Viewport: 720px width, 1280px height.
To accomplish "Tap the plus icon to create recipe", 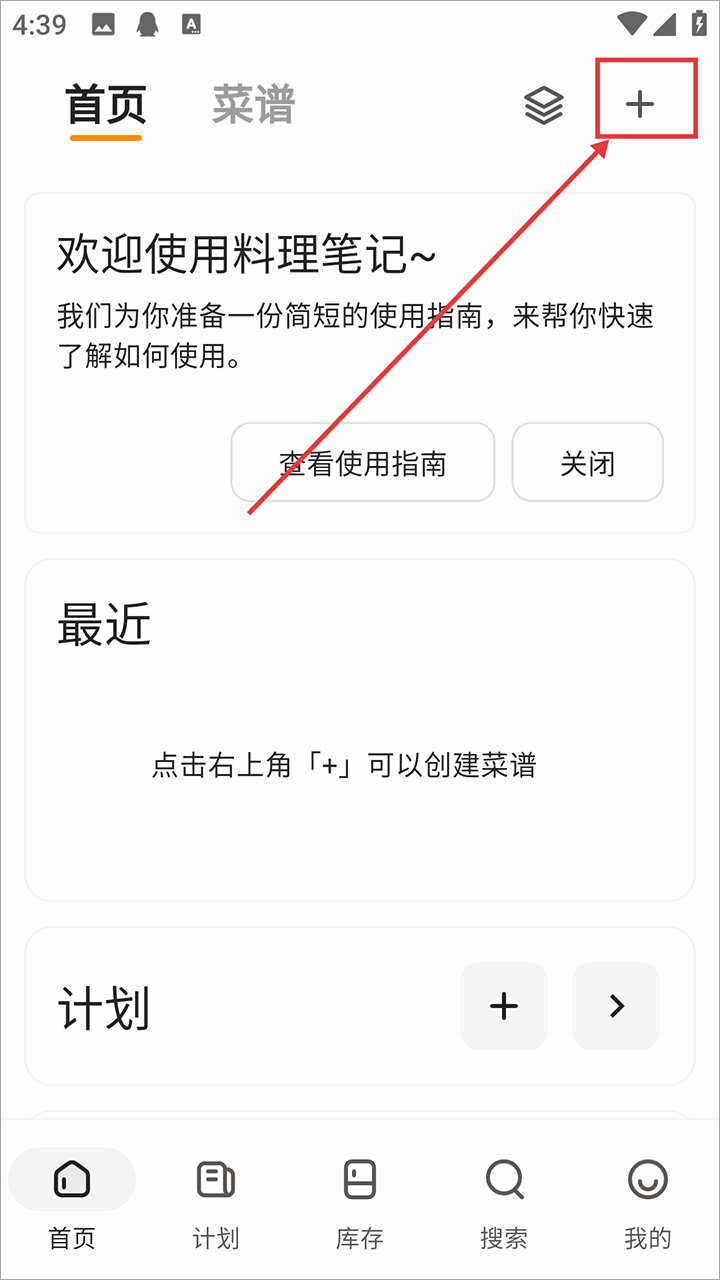I will click(640, 103).
